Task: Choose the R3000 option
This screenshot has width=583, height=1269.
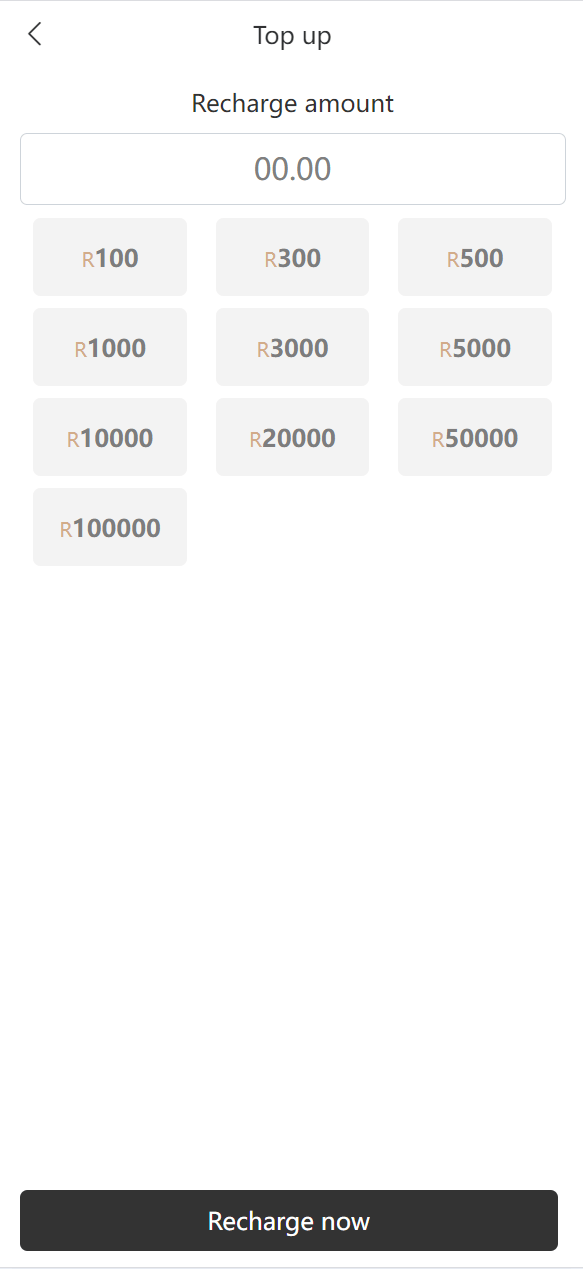Action: click(292, 347)
